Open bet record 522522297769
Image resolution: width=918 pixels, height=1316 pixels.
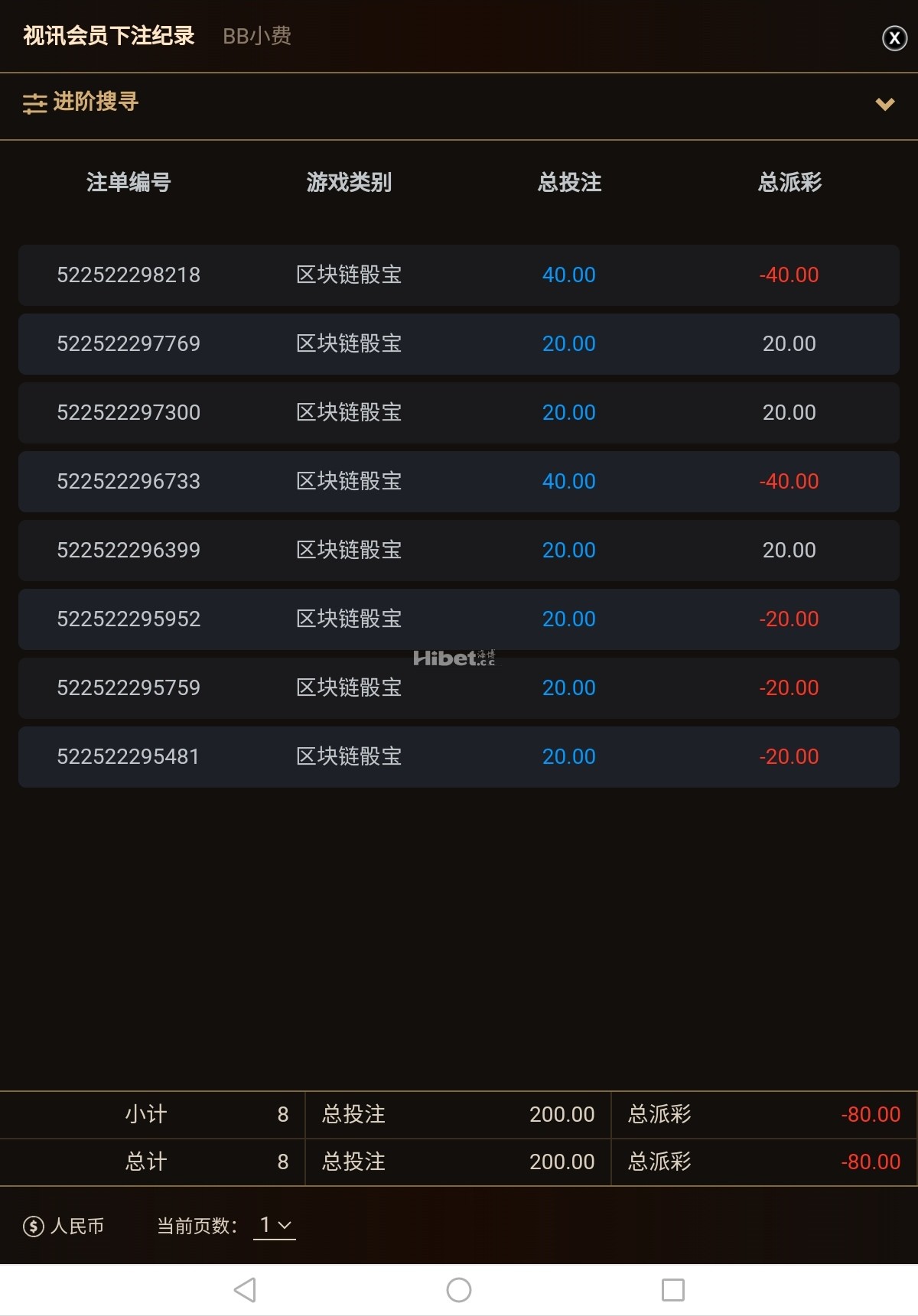pos(129,344)
